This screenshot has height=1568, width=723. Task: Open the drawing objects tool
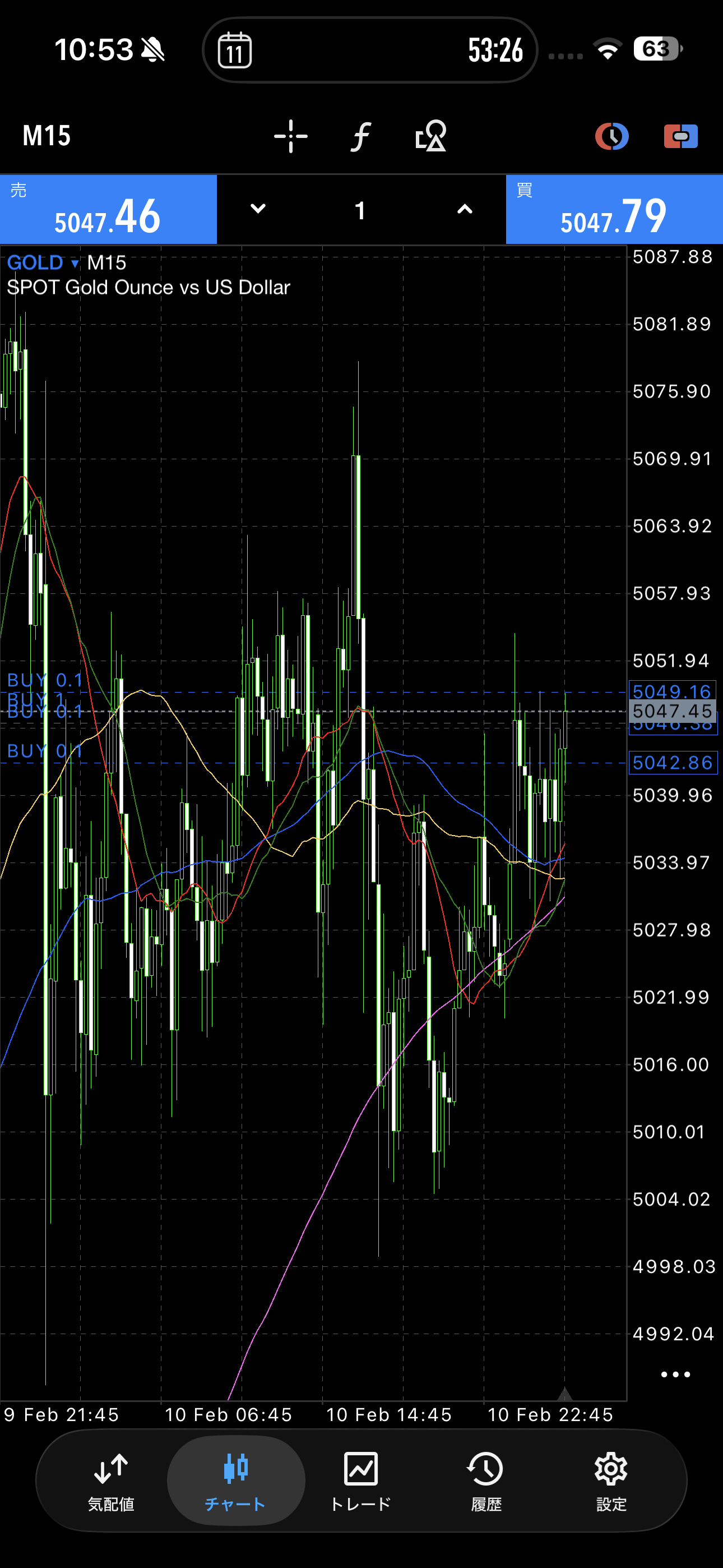(x=431, y=136)
